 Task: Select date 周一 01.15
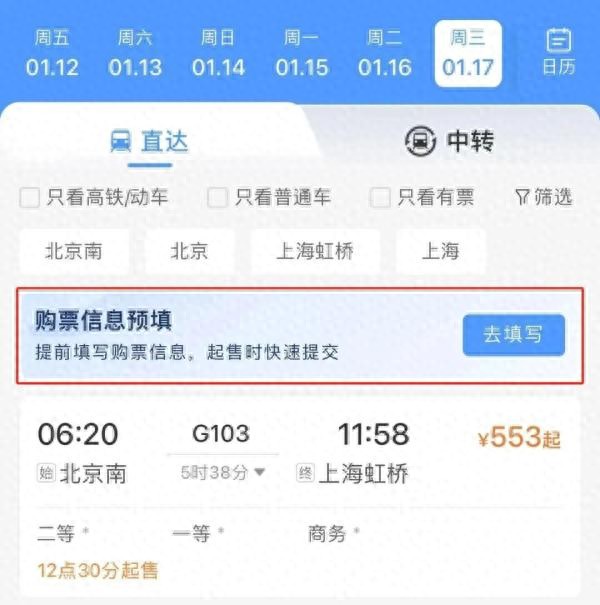302,54
